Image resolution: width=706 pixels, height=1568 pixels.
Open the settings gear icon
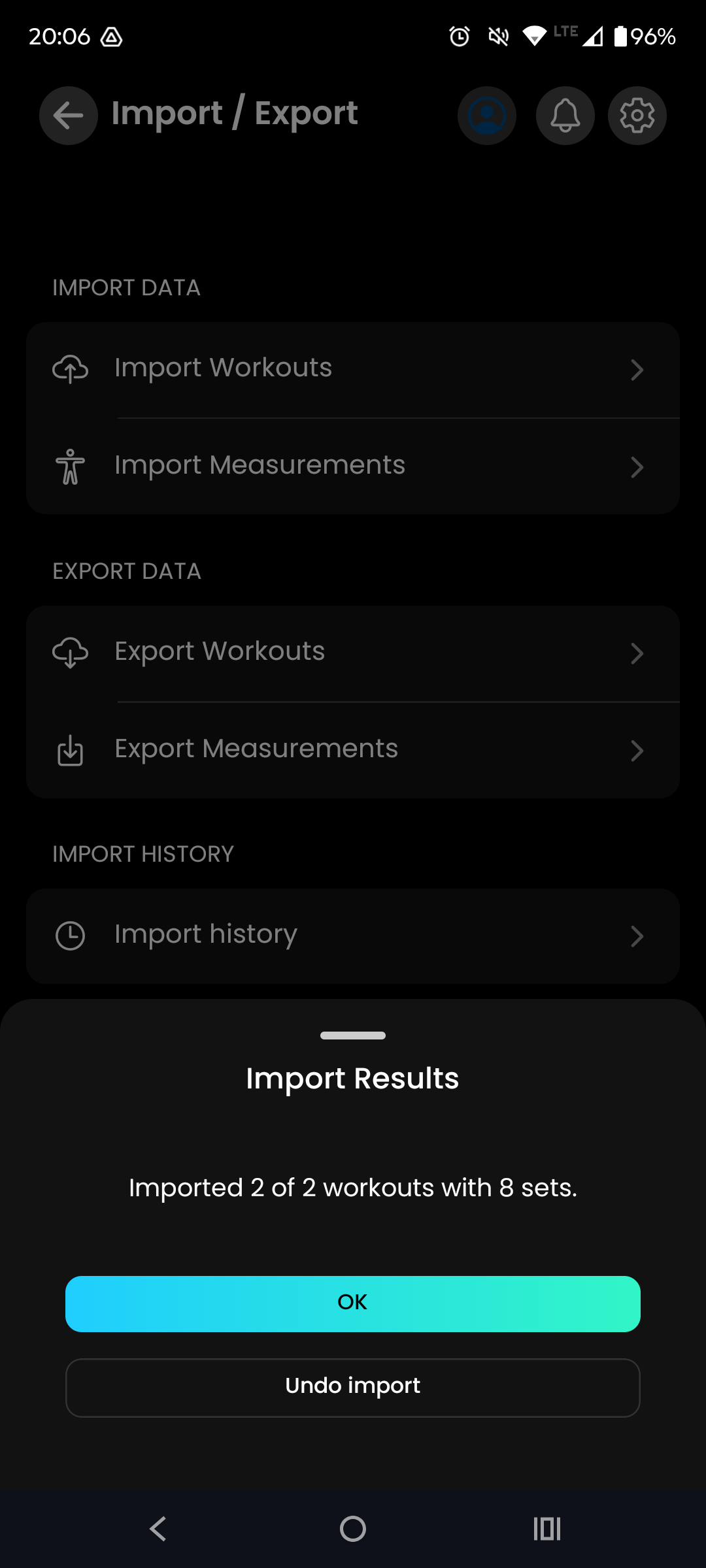point(637,115)
